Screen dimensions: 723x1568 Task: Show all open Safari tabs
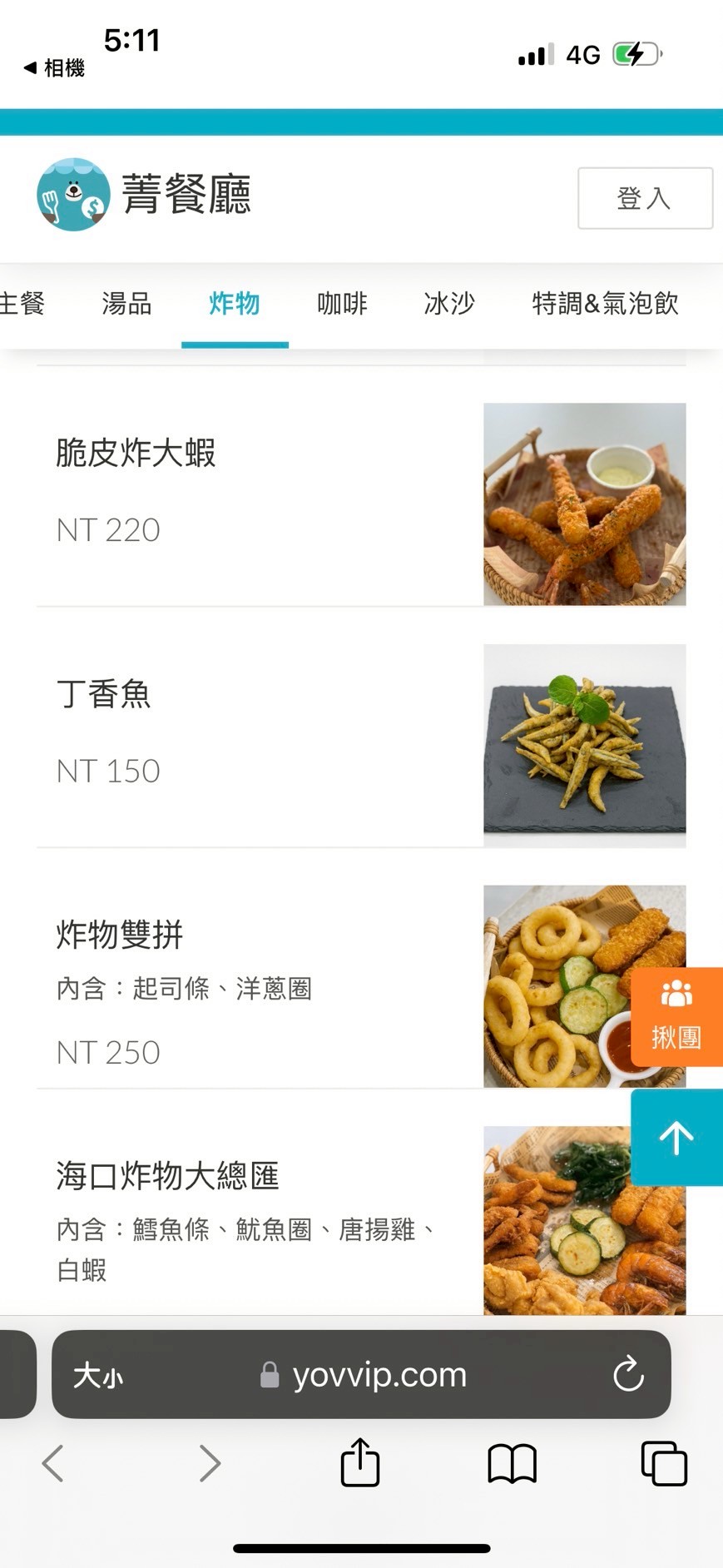pos(663,1463)
